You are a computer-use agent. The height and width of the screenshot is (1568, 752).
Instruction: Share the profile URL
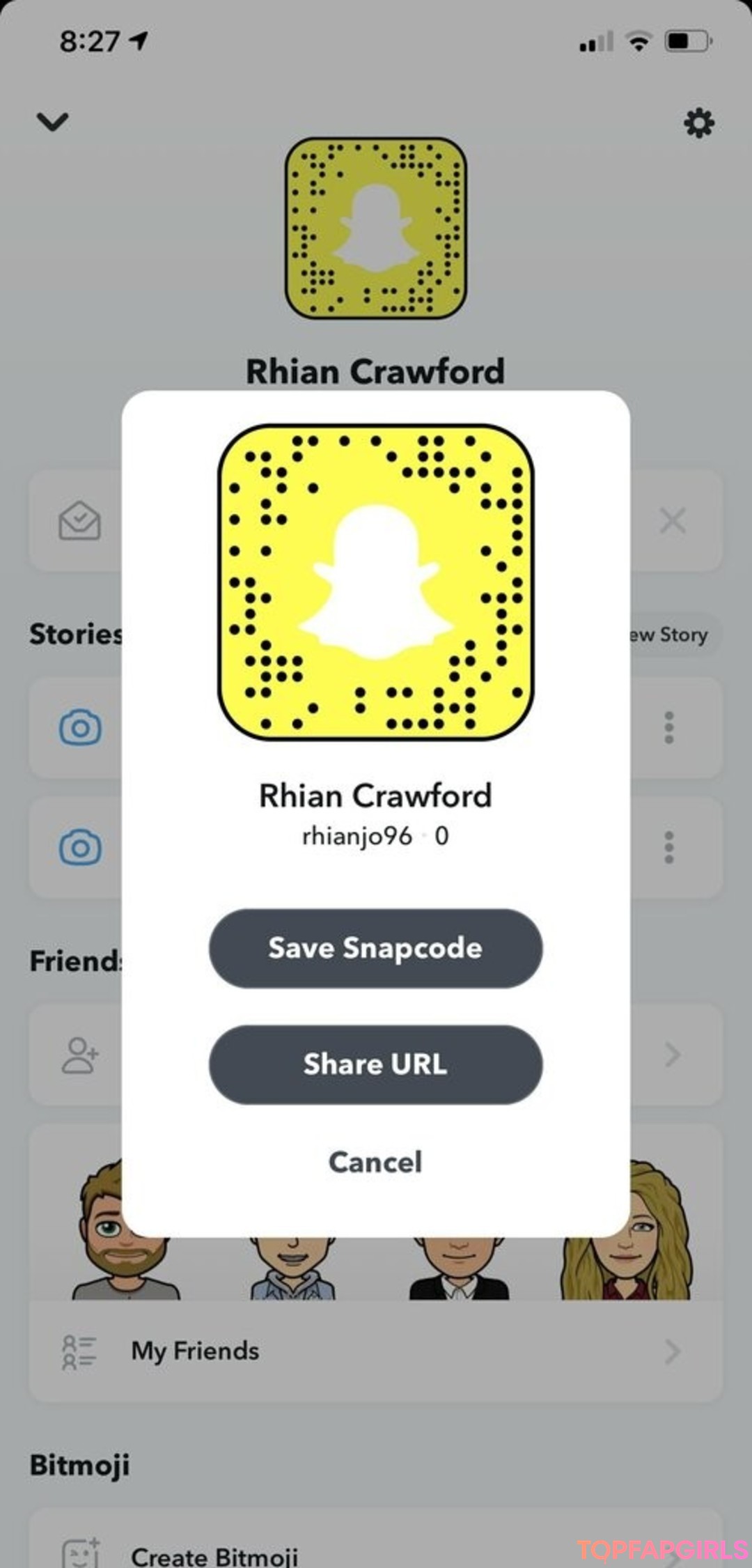(x=375, y=1064)
